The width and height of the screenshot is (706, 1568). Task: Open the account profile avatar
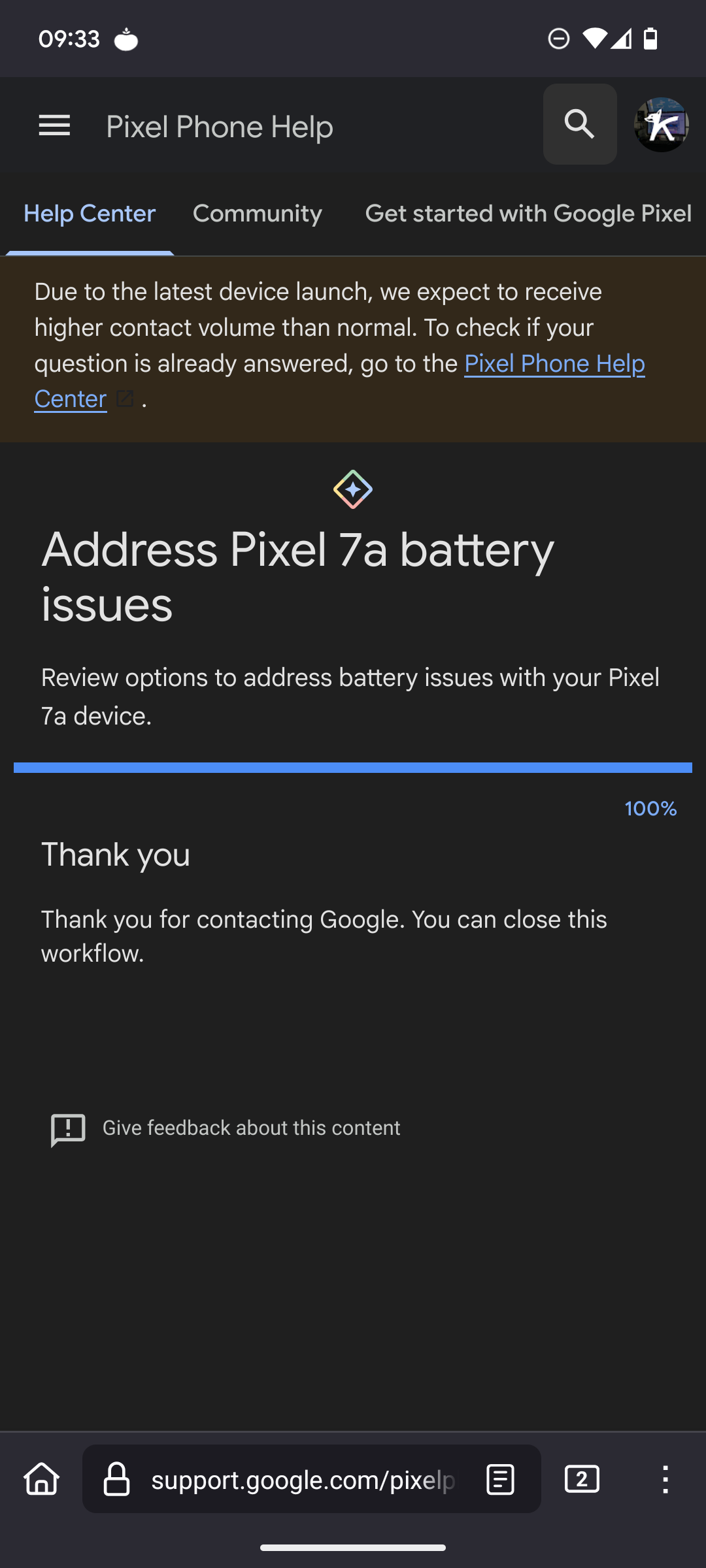(661, 124)
